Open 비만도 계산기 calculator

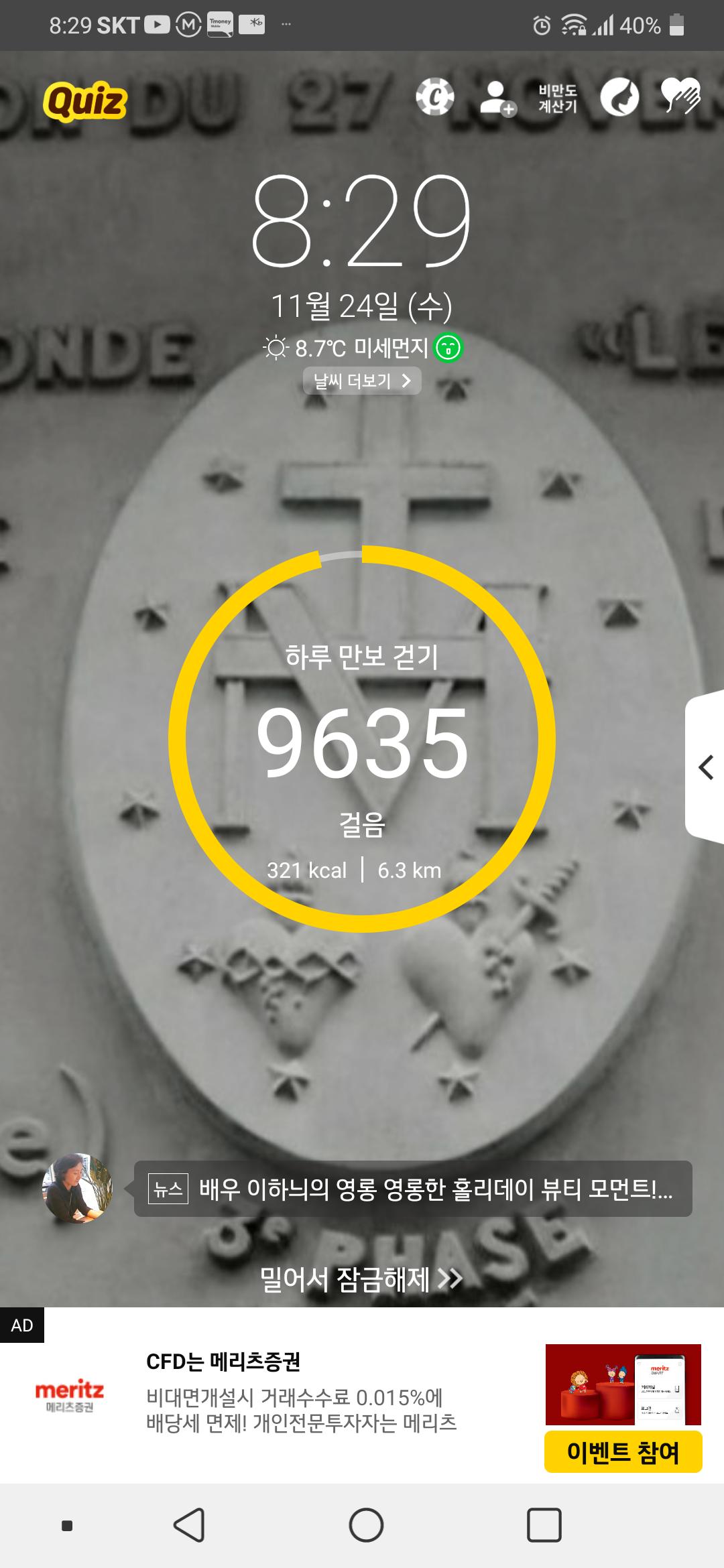(x=558, y=98)
